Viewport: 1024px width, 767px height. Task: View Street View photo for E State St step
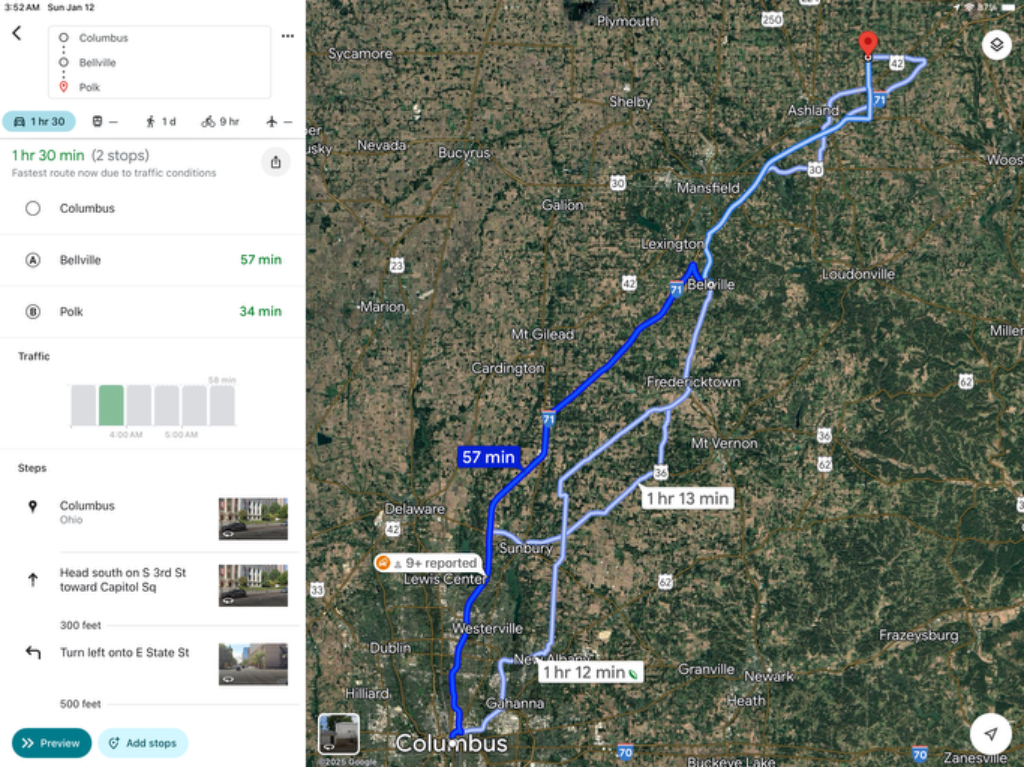point(253,663)
